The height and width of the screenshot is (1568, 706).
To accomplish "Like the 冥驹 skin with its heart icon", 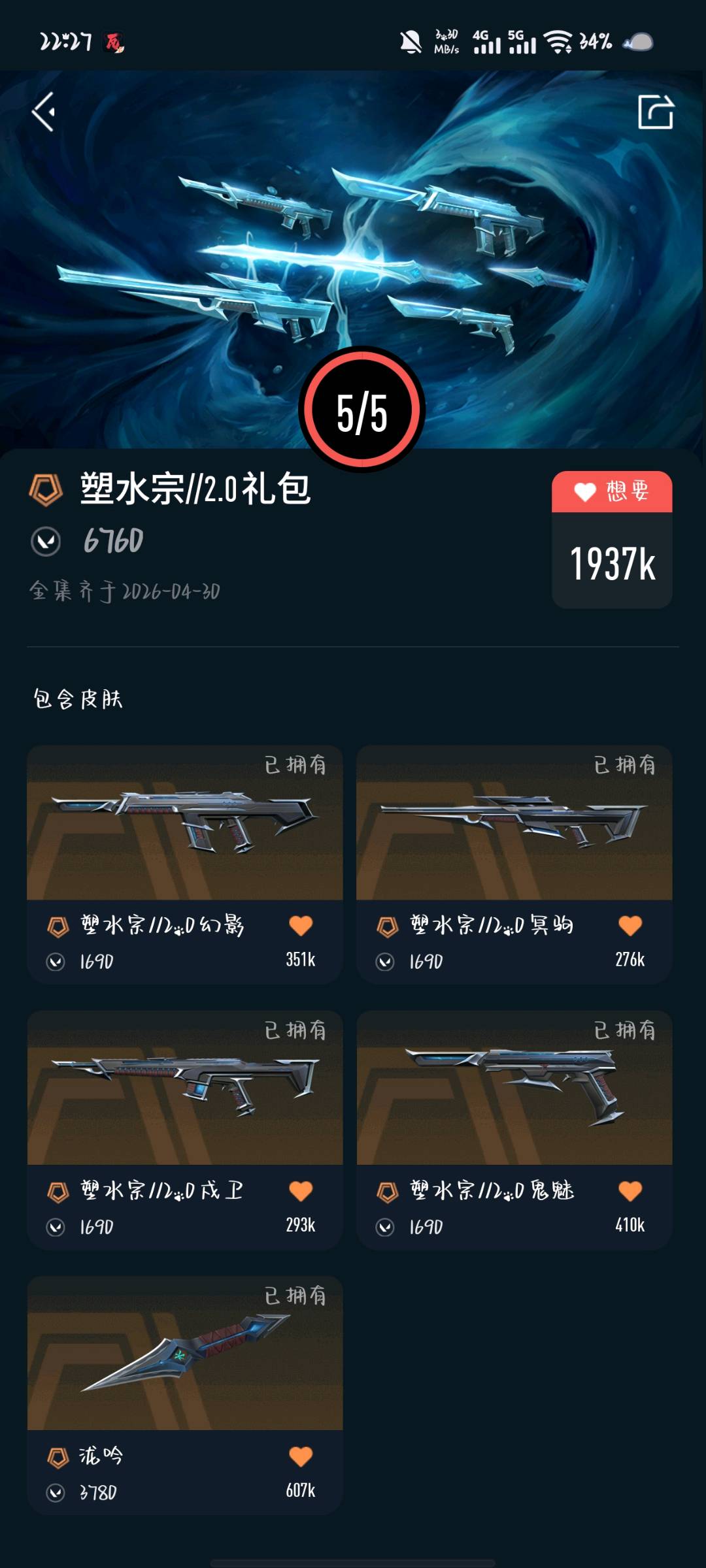I will click(630, 925).
